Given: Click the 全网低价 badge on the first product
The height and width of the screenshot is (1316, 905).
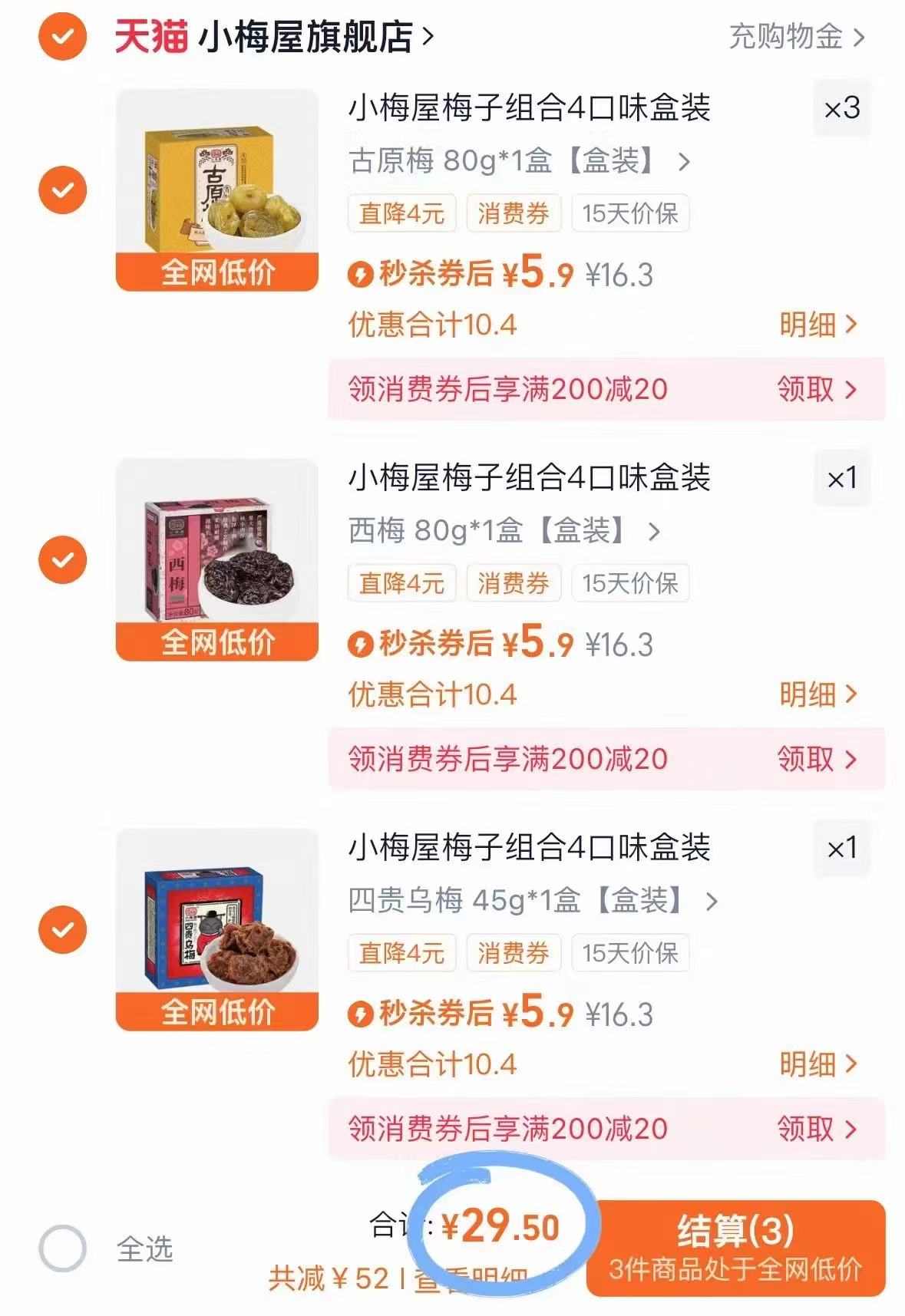Looking at the screenshot, I should (x=216, y=272).
